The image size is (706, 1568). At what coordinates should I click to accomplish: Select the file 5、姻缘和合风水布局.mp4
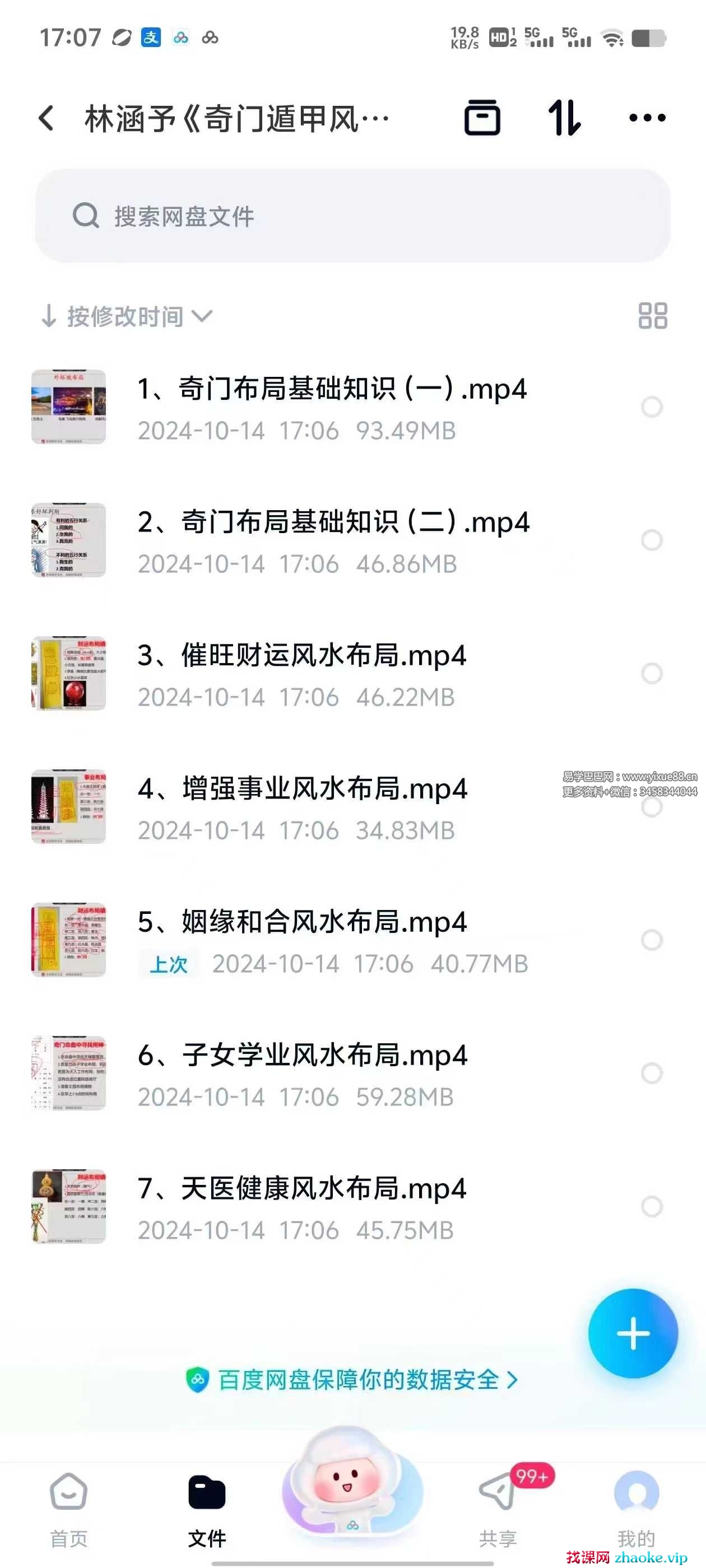(x=652, y=940)
